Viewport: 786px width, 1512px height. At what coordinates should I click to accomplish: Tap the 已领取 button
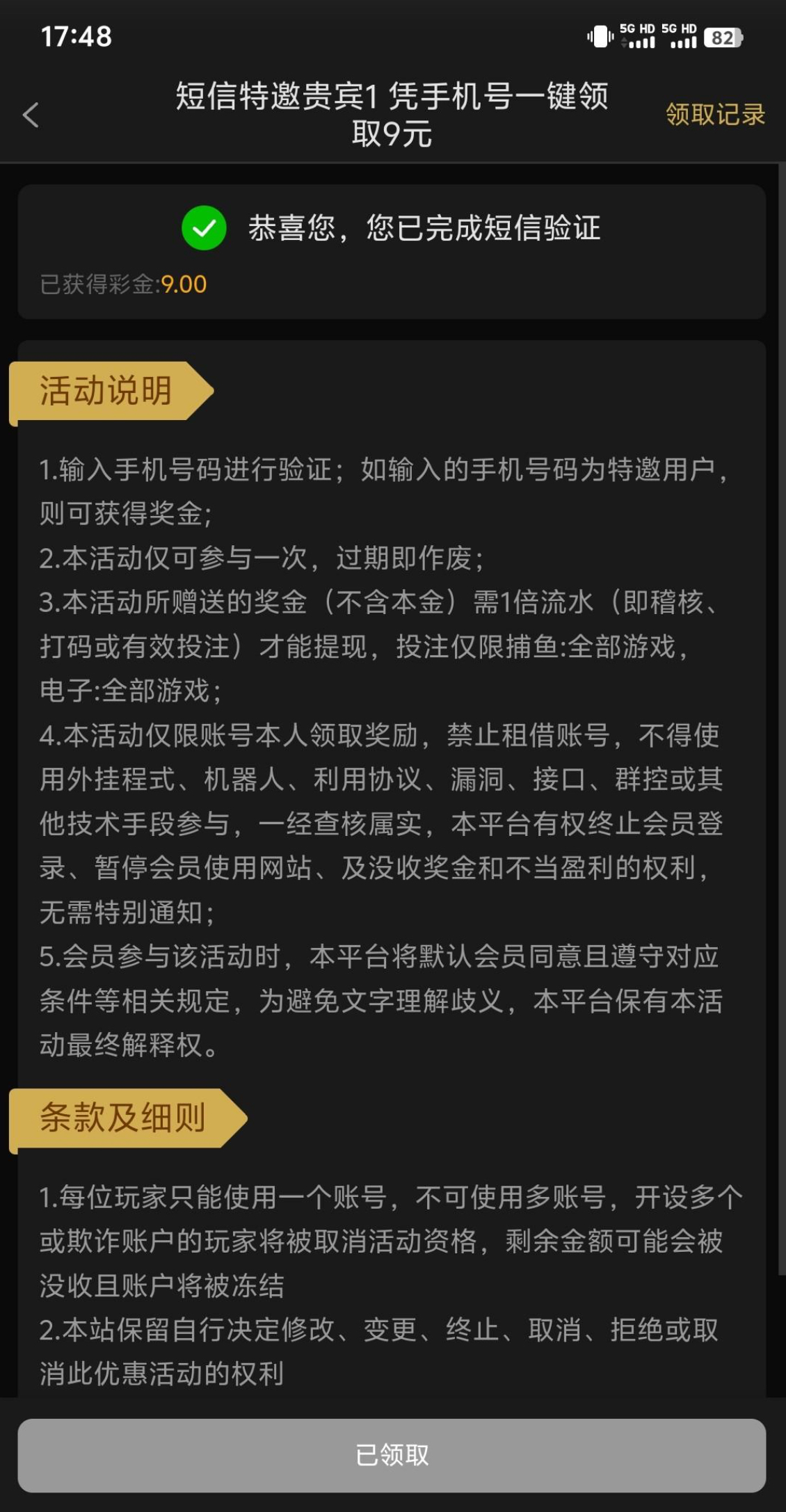tap(392, 1454)
